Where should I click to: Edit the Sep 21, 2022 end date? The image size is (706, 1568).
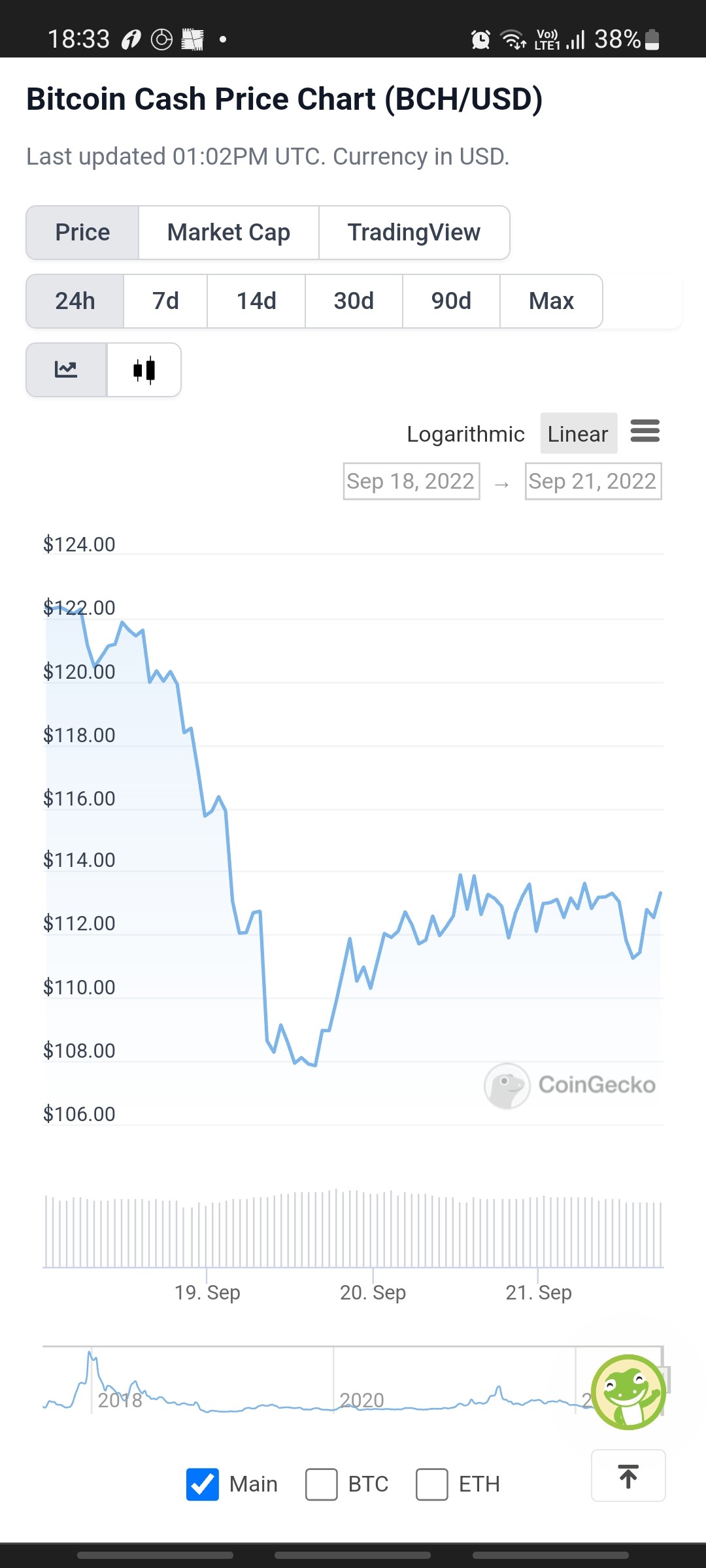593,482
